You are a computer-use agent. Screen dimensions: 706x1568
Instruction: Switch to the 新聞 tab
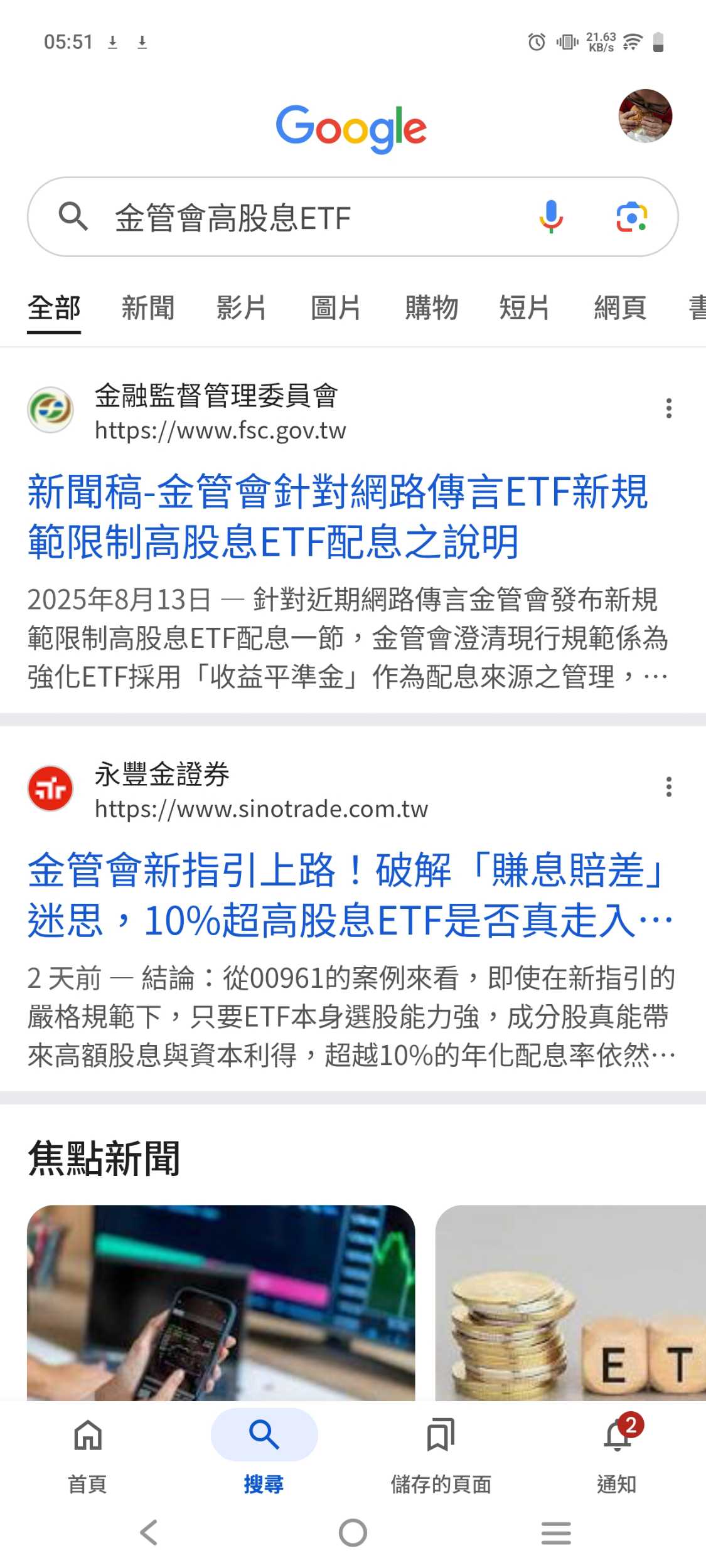147,308
